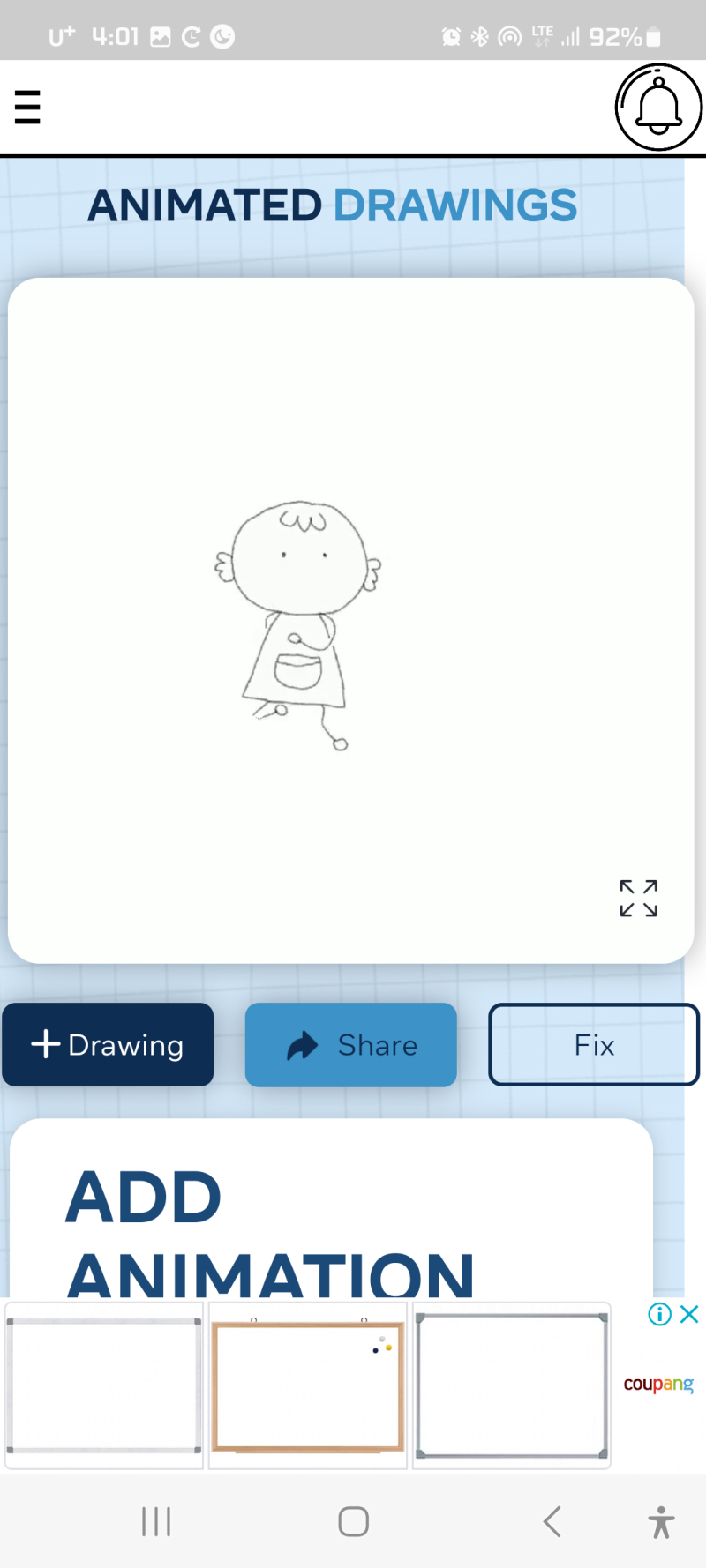Expand the drawing to fullscreen

(638, 899)
